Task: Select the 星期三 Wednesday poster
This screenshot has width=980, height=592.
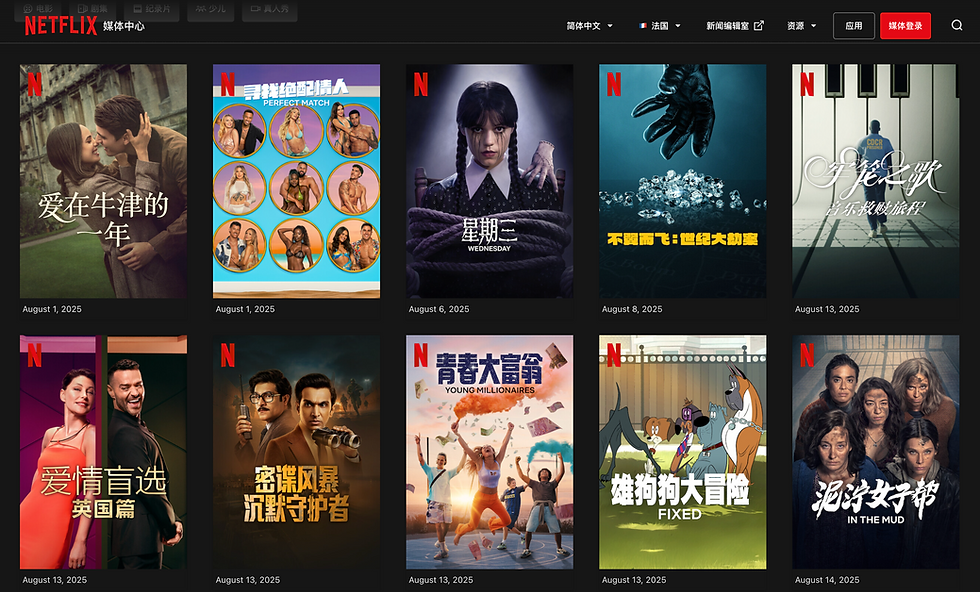Action: (x=489, y=181)
